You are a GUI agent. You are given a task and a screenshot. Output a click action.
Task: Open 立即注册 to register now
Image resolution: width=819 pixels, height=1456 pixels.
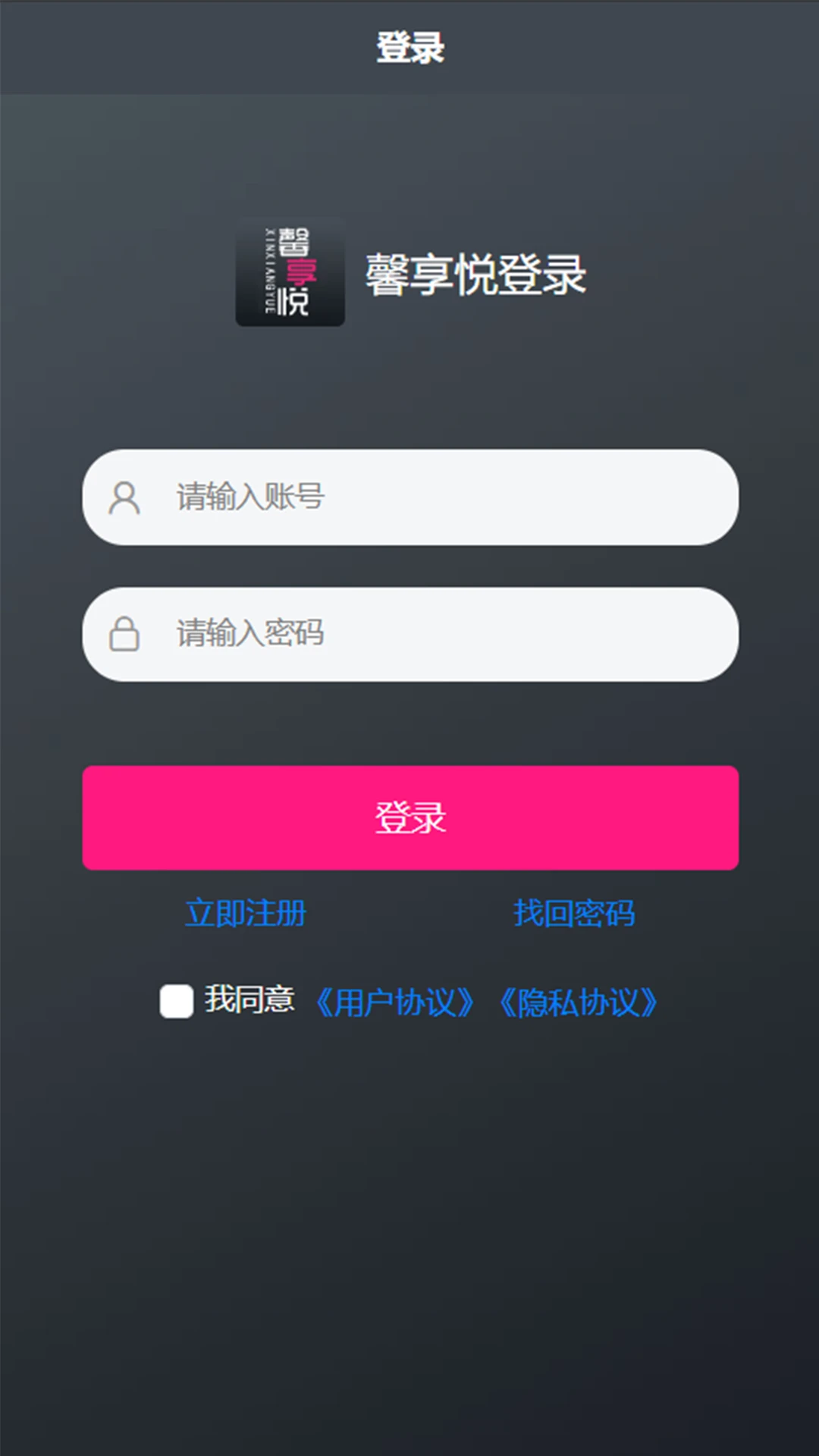point(246,913)
